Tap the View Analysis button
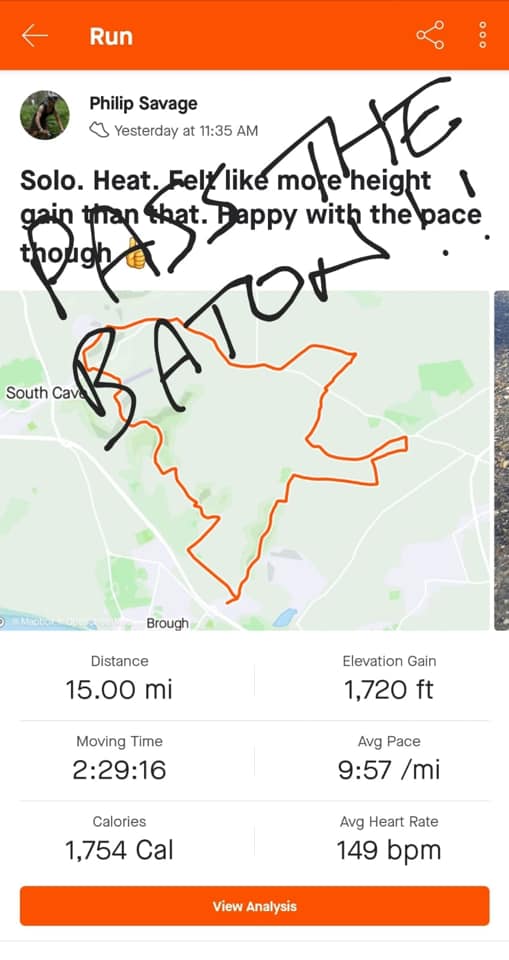The image size is (509, 960). 254,906
